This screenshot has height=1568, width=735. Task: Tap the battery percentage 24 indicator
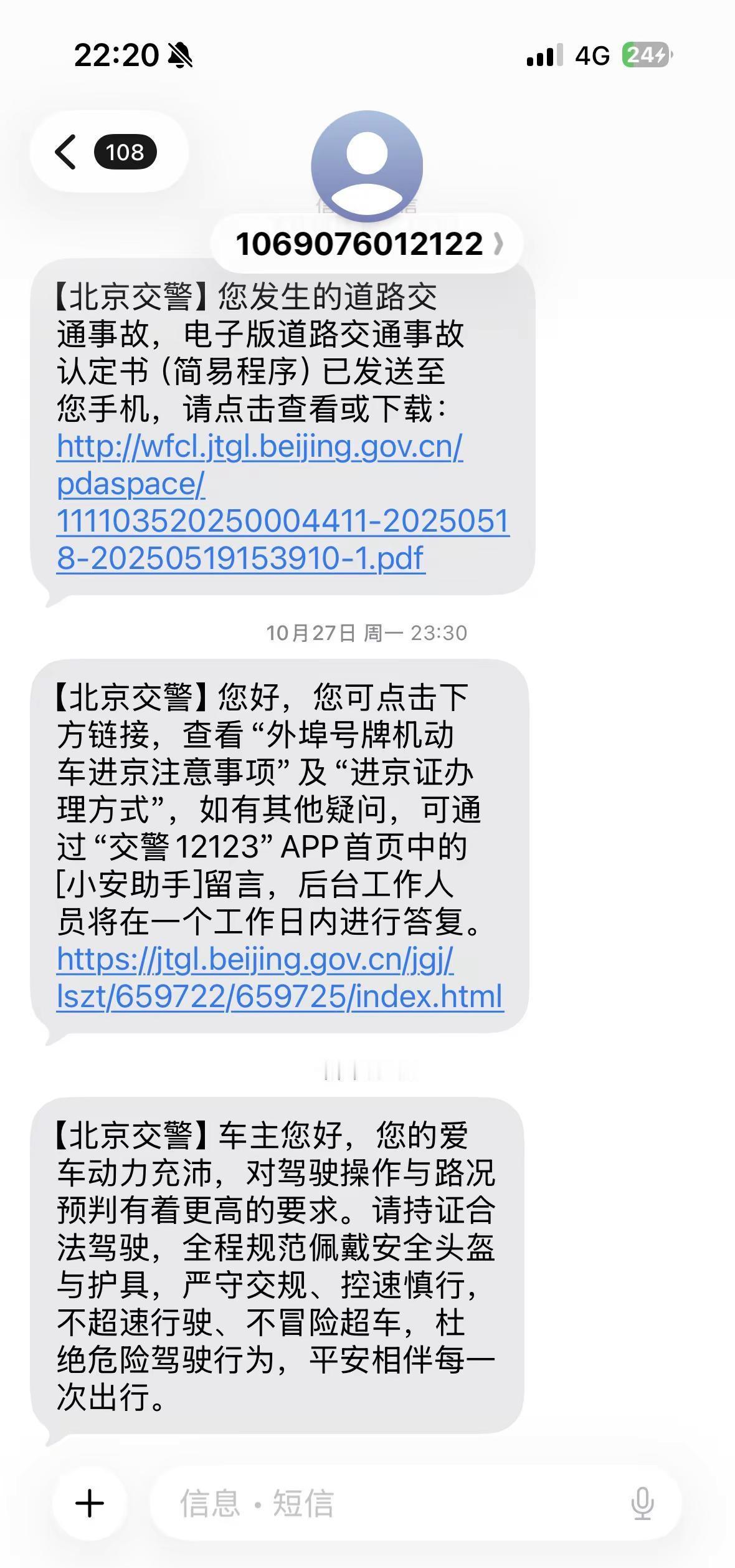tap(642, 55)
